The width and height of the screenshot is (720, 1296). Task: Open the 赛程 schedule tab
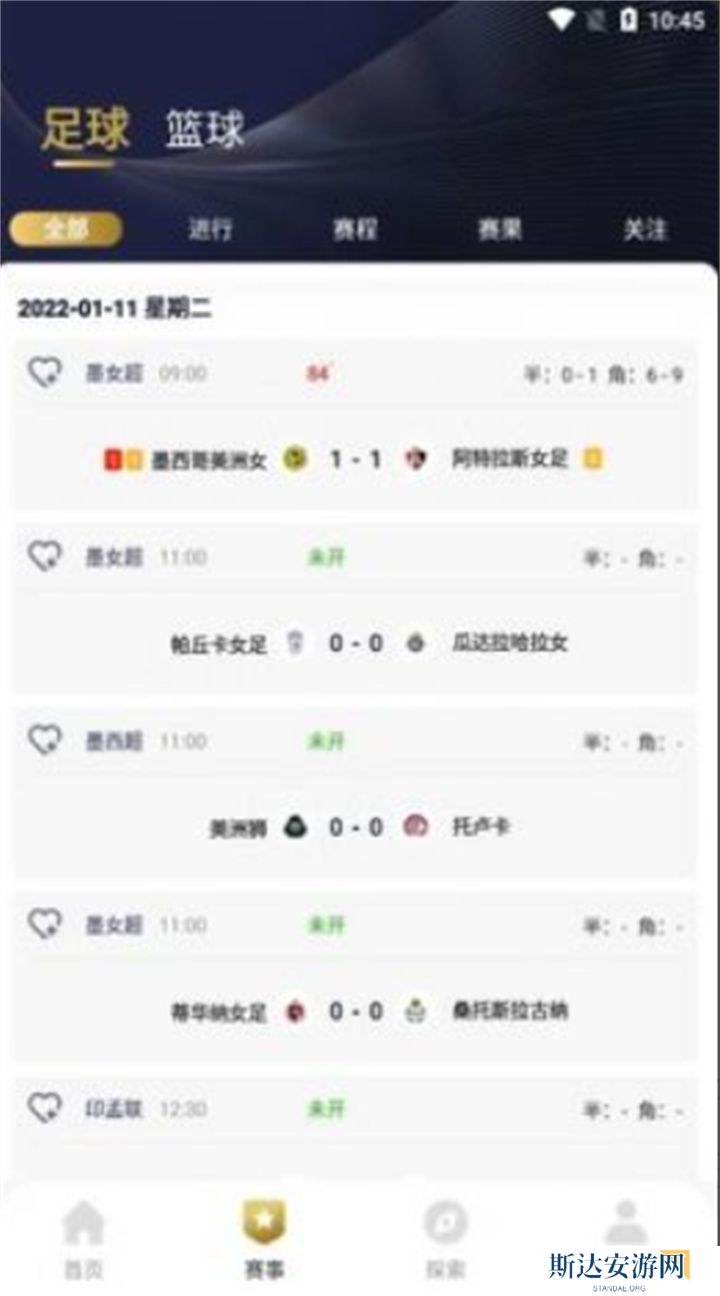355,229
